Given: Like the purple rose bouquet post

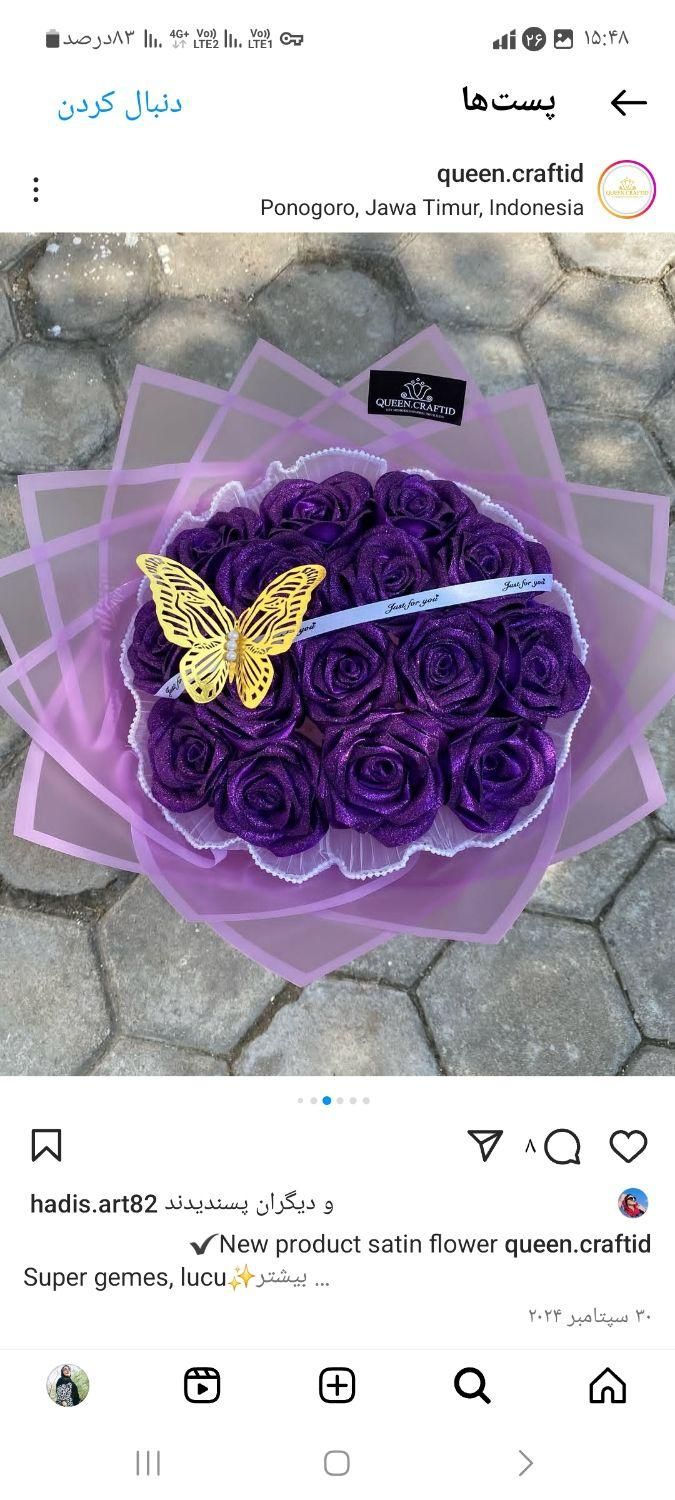Looking at the screenshot, I should tap(628, 1146).
